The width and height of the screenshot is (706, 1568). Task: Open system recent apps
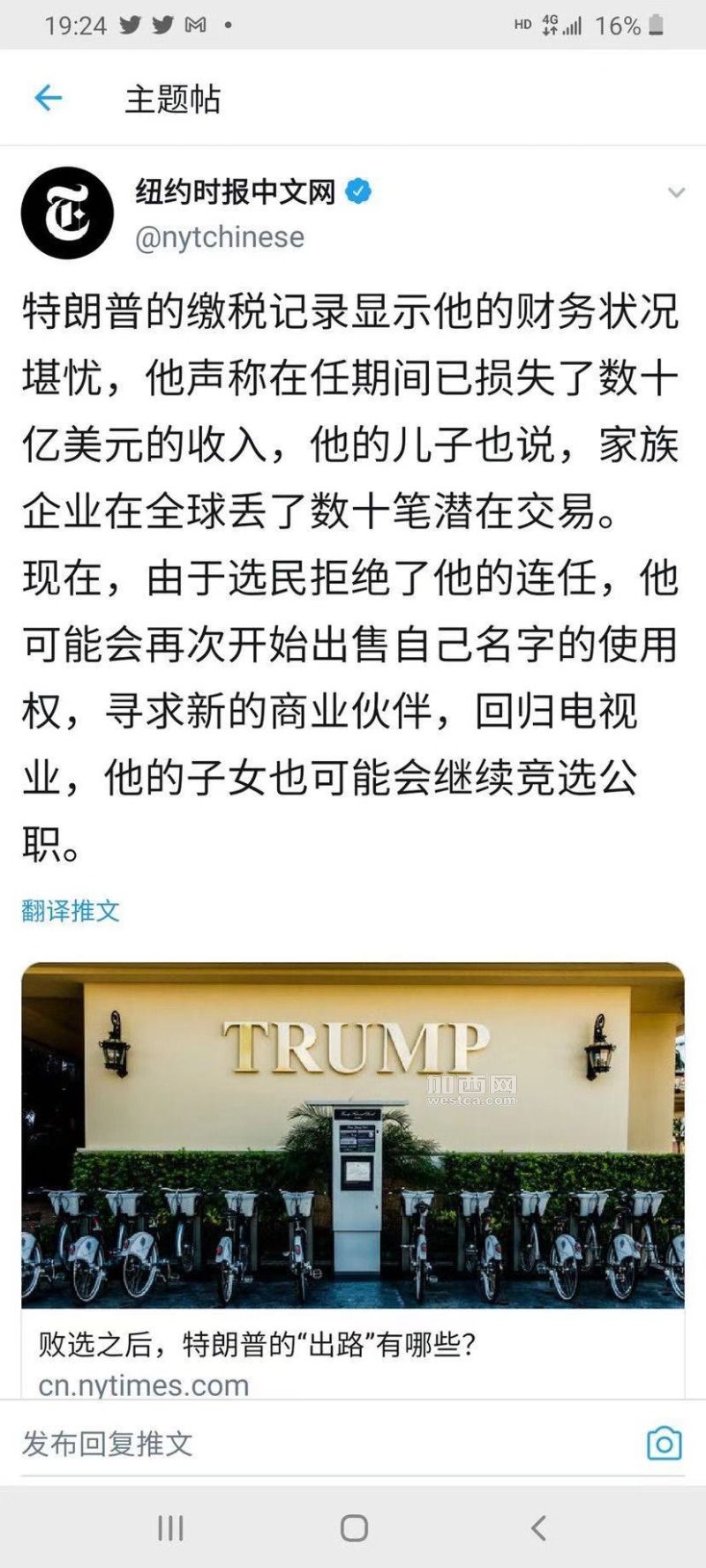point(170,1528)
